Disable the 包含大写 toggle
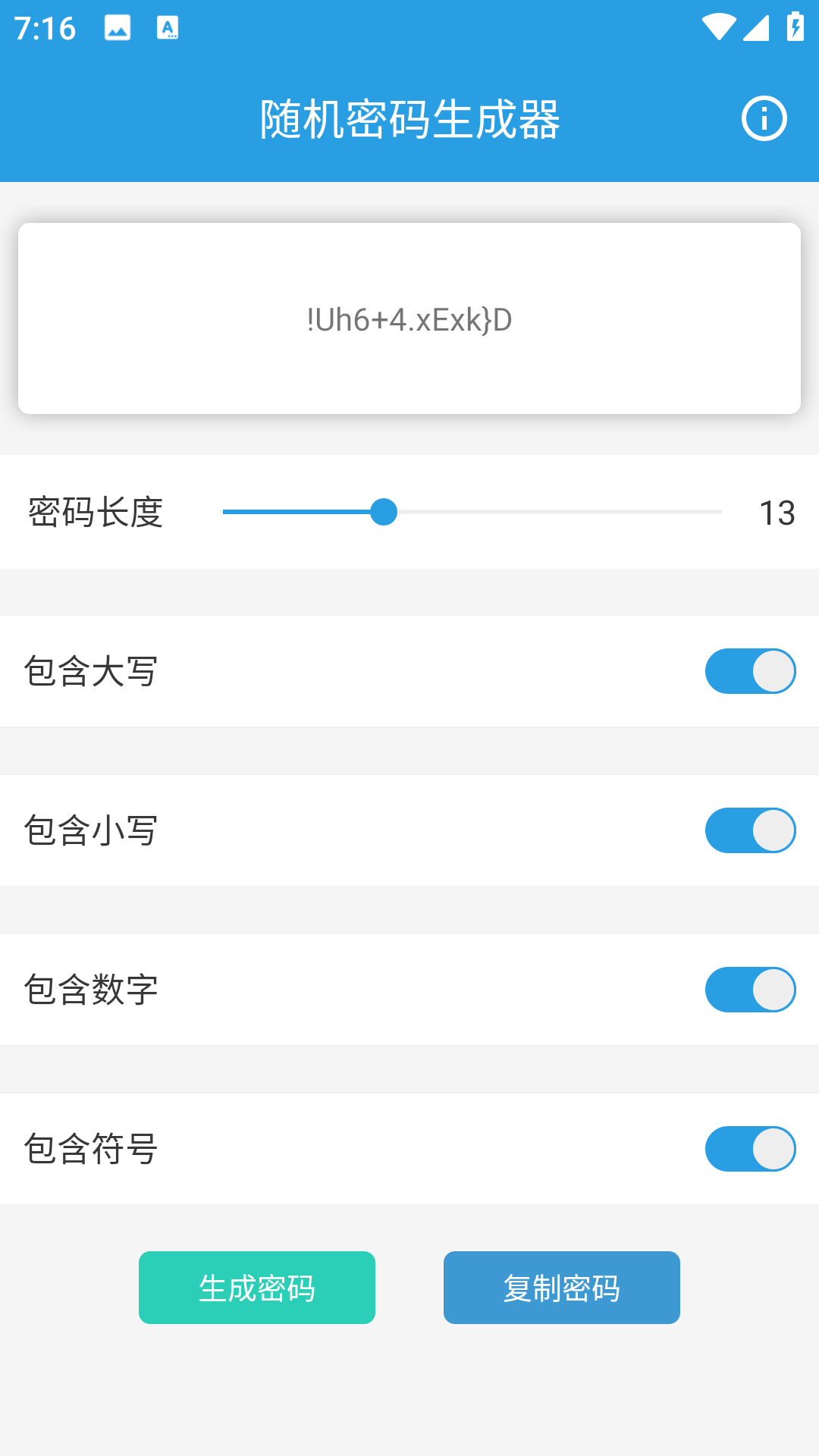This screenshot has width=819, height=1456. pos(749,670)
